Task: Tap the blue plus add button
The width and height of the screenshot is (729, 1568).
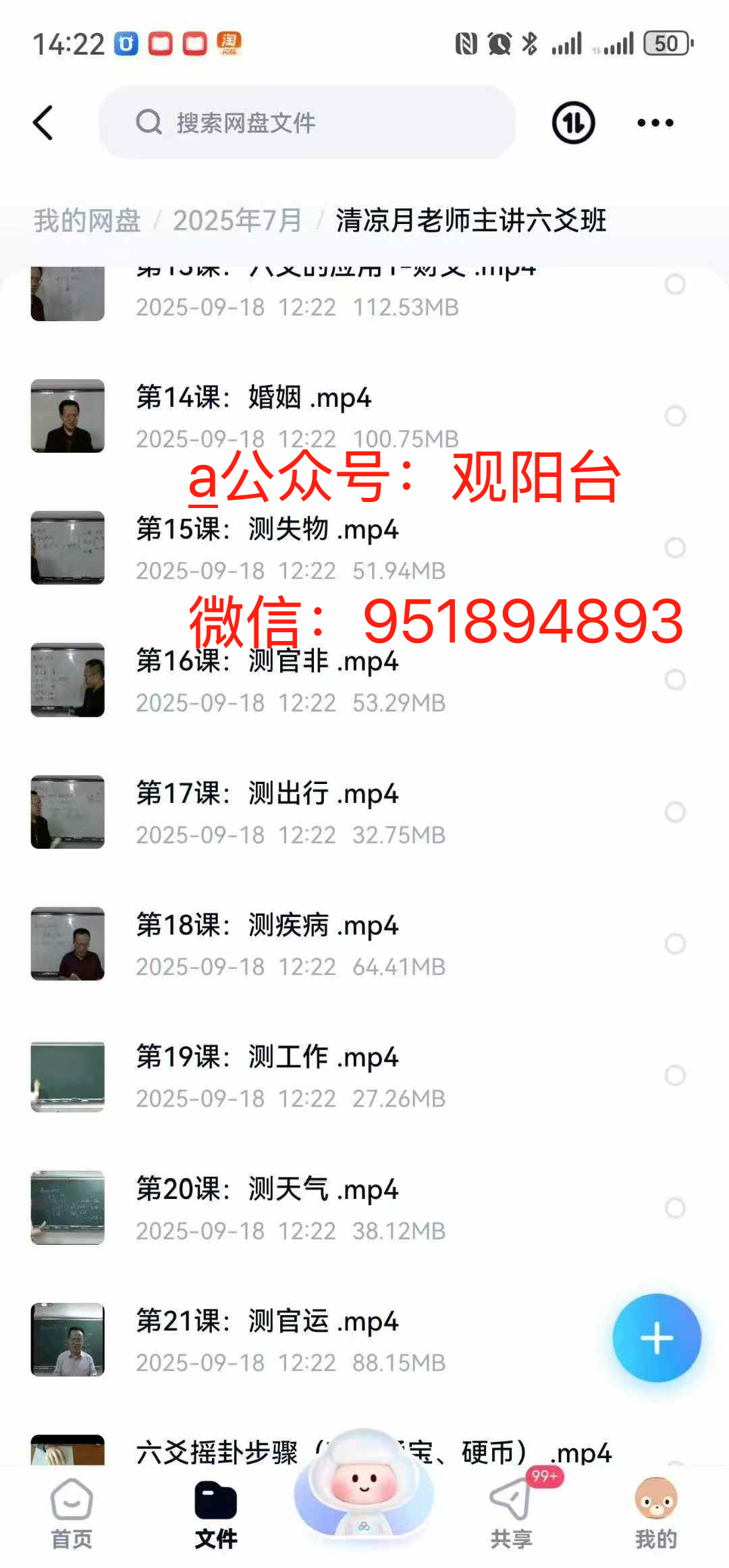Action: click(x=656, y=1338)
